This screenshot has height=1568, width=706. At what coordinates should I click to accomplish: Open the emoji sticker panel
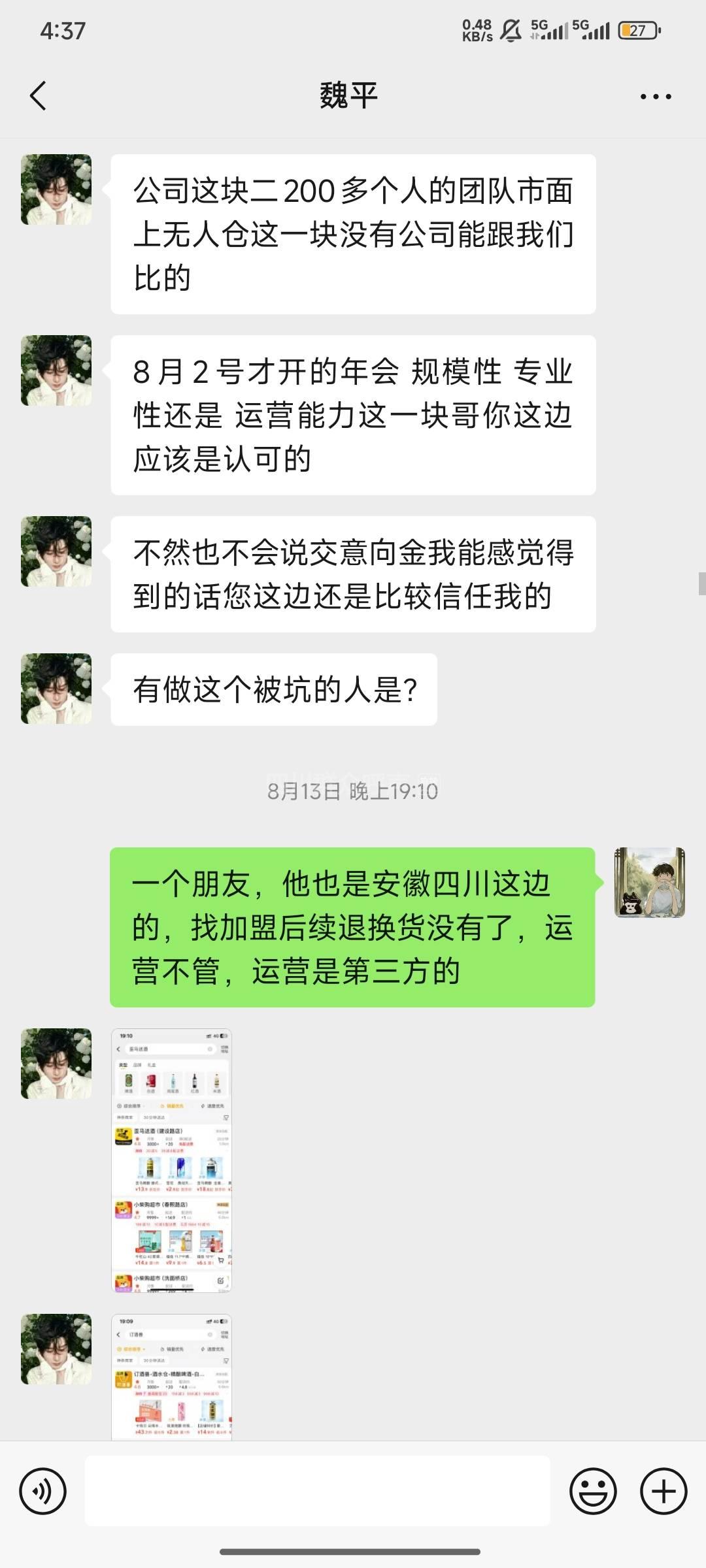point(593,1491)
